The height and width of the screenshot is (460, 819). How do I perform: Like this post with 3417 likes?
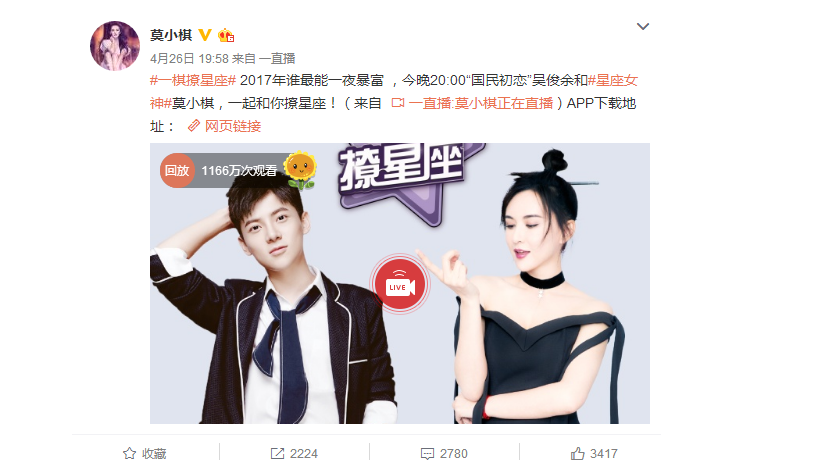[593, 453]
